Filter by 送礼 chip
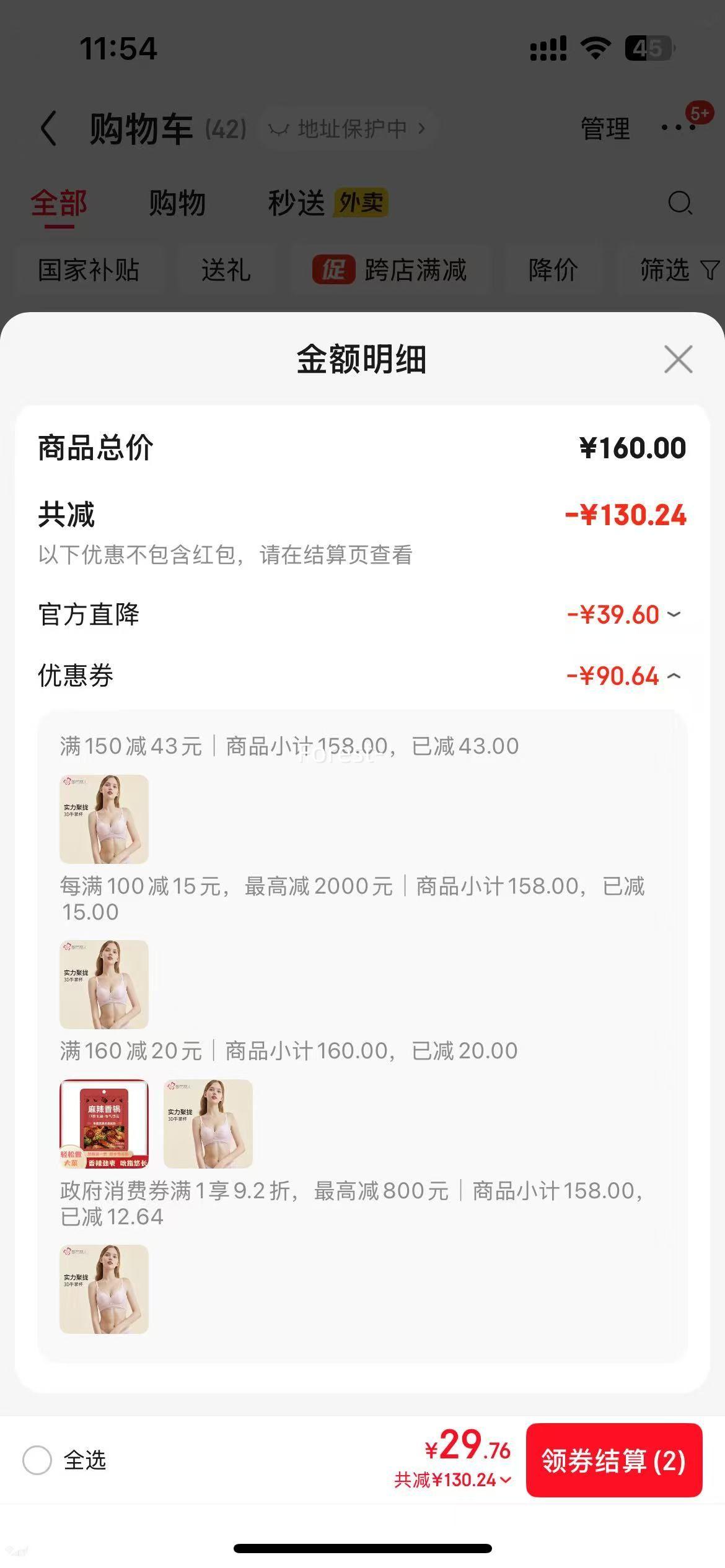 tap(226, 270)
